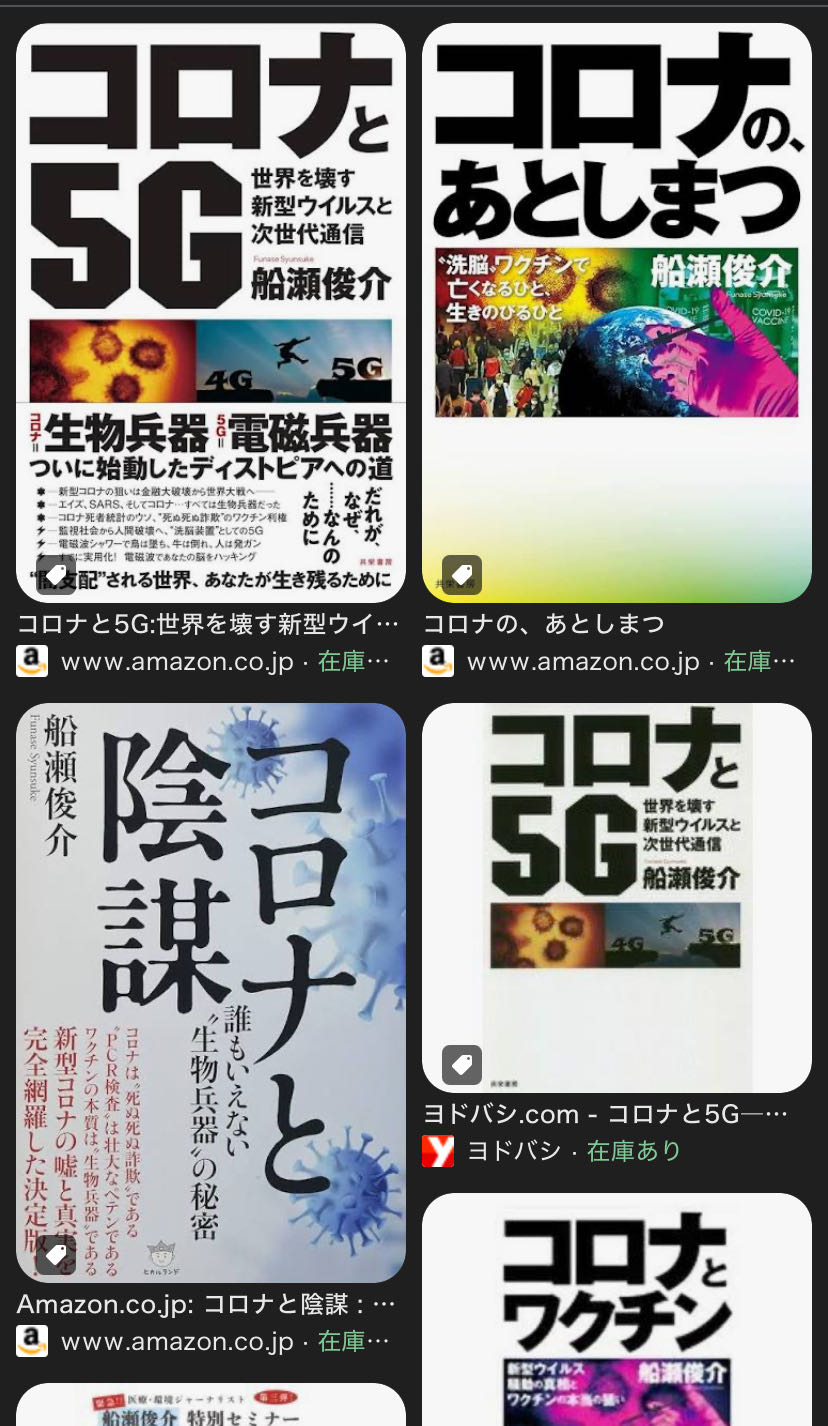The image size is (828, 1426).
Task: Open the コロナの、あとしまつ book cover result
Action: tap(616, 312)
